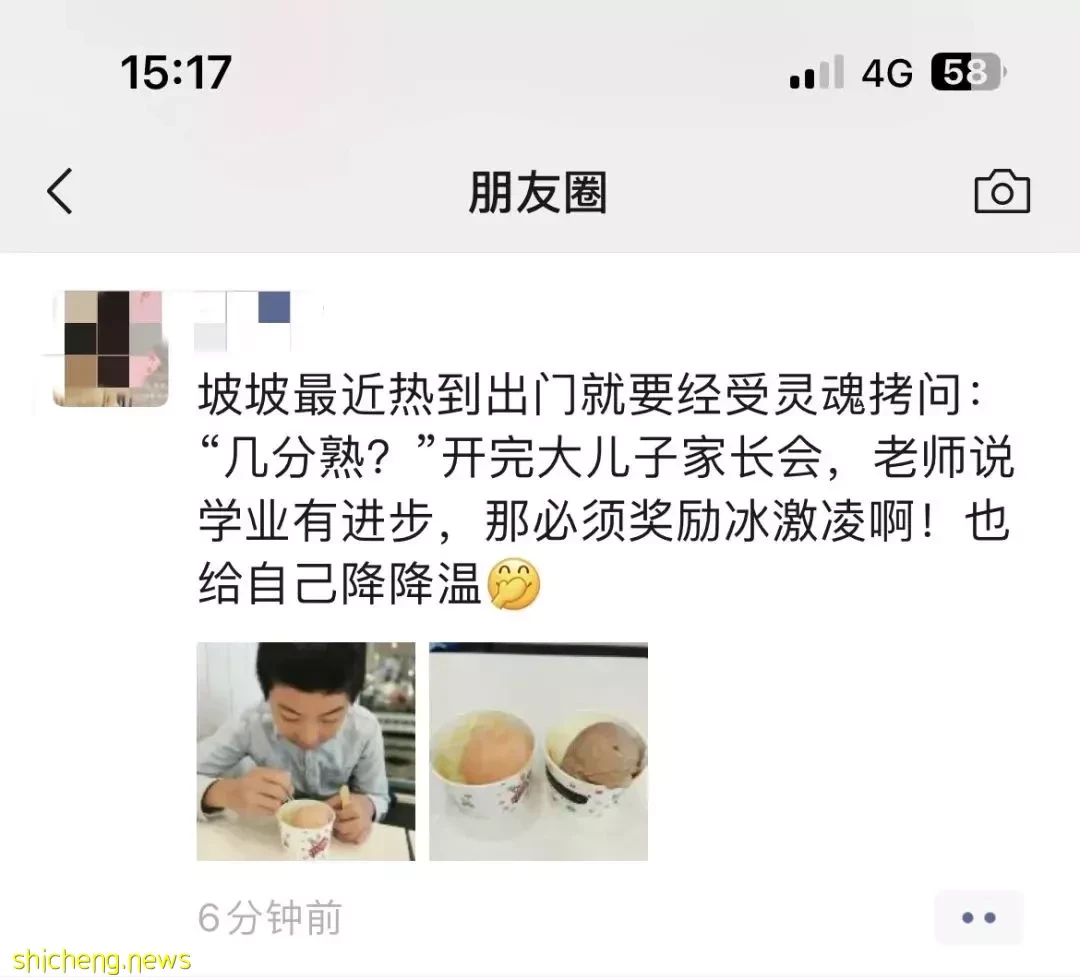View the photo of two ice cream cups

[538, 751]
